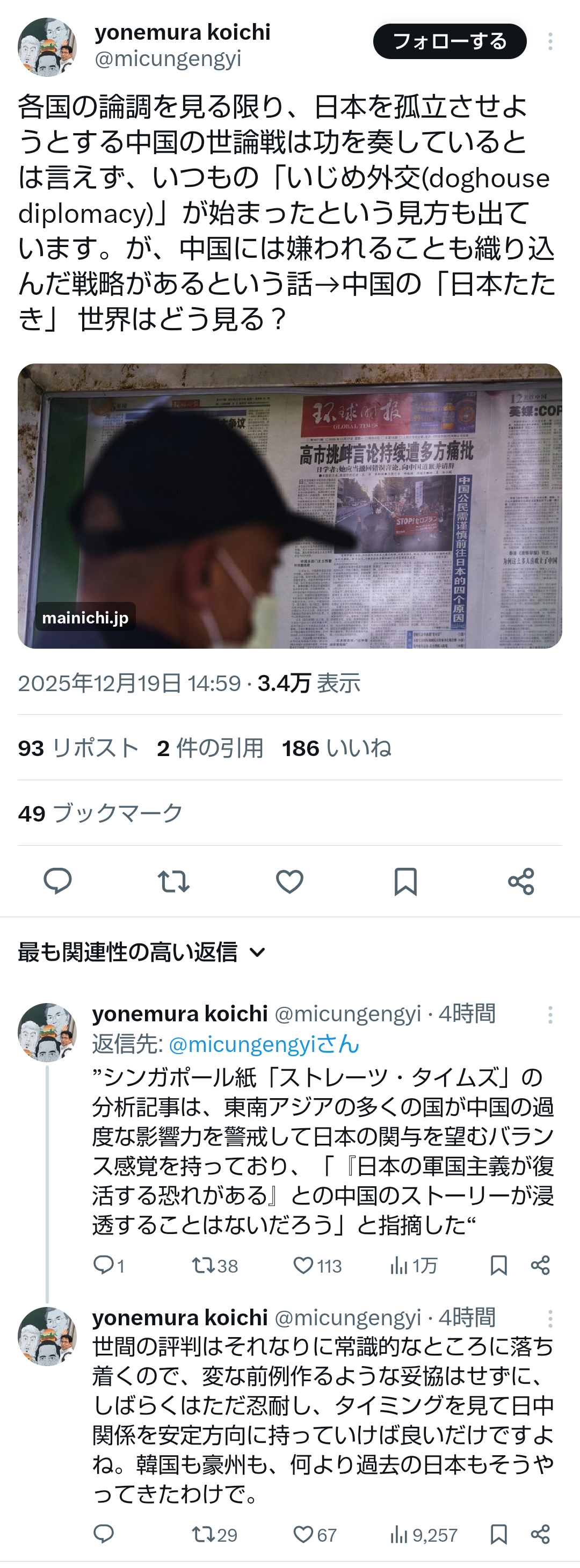Open yonemura koichi's profile avatar at top
Image resolution: width=580 pixels, height=1568 pixels.
coord(47,47)
